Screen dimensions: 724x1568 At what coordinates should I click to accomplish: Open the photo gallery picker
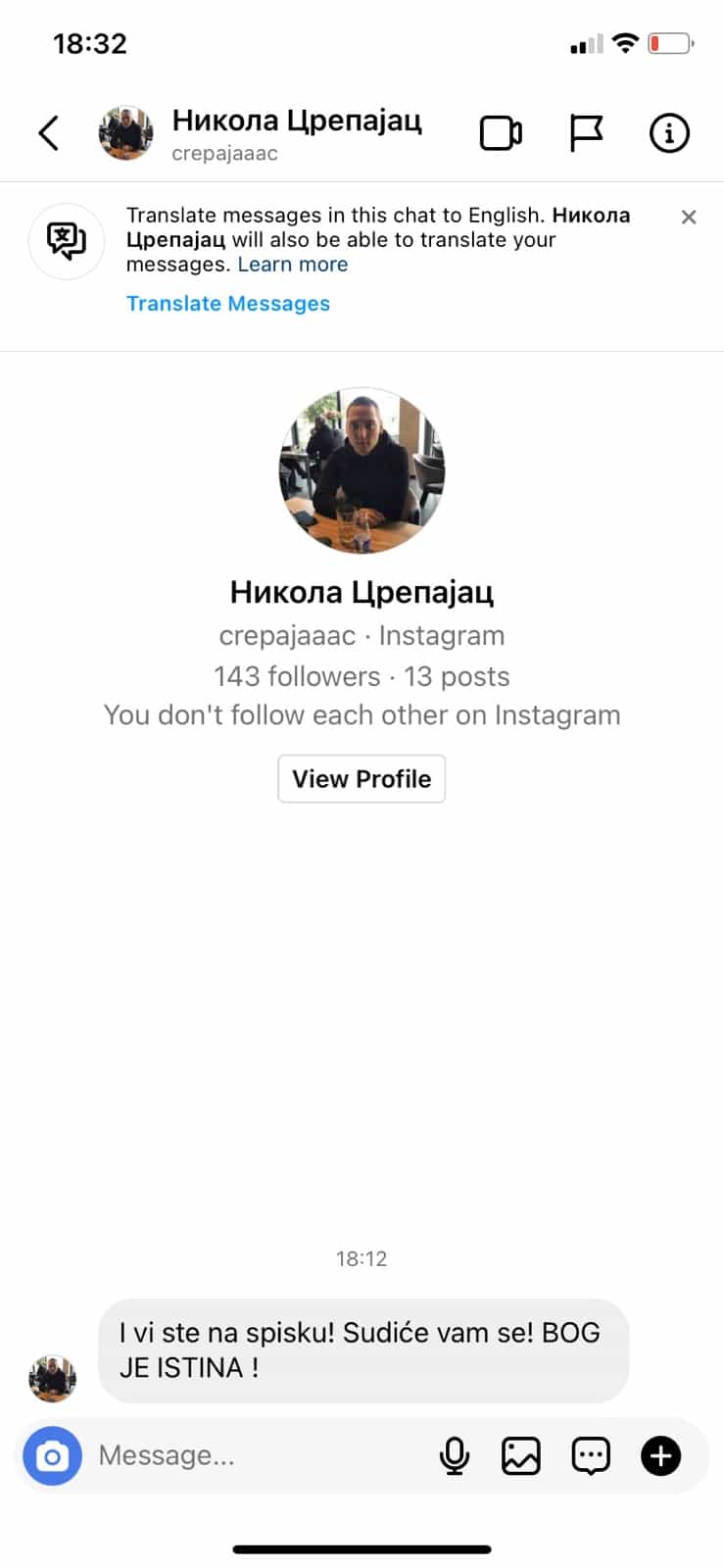point(521,1456)
